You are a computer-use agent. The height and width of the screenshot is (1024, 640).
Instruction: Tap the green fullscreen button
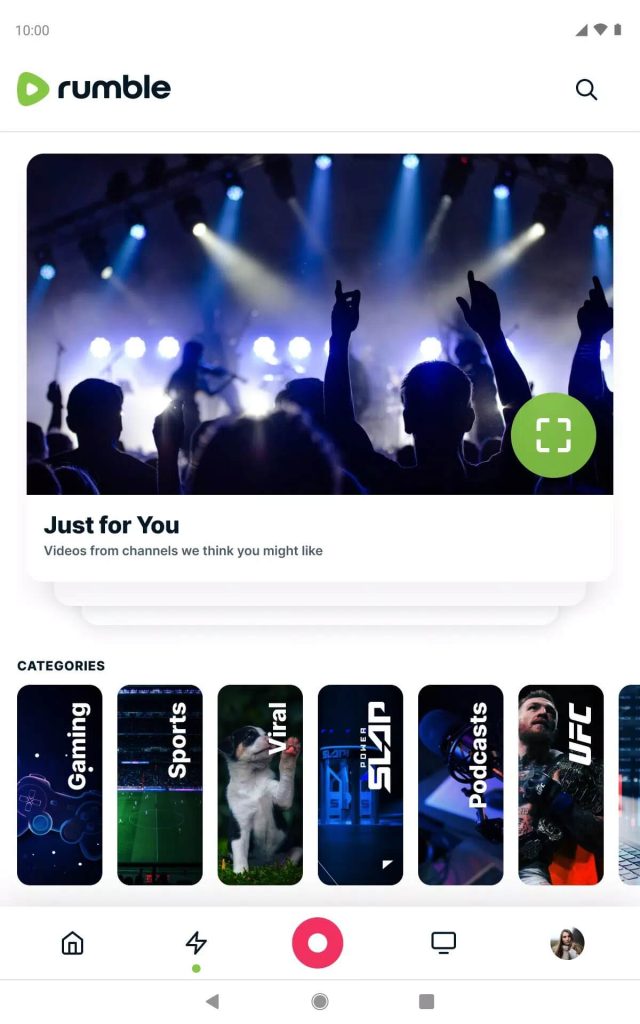tap(553, 435)
